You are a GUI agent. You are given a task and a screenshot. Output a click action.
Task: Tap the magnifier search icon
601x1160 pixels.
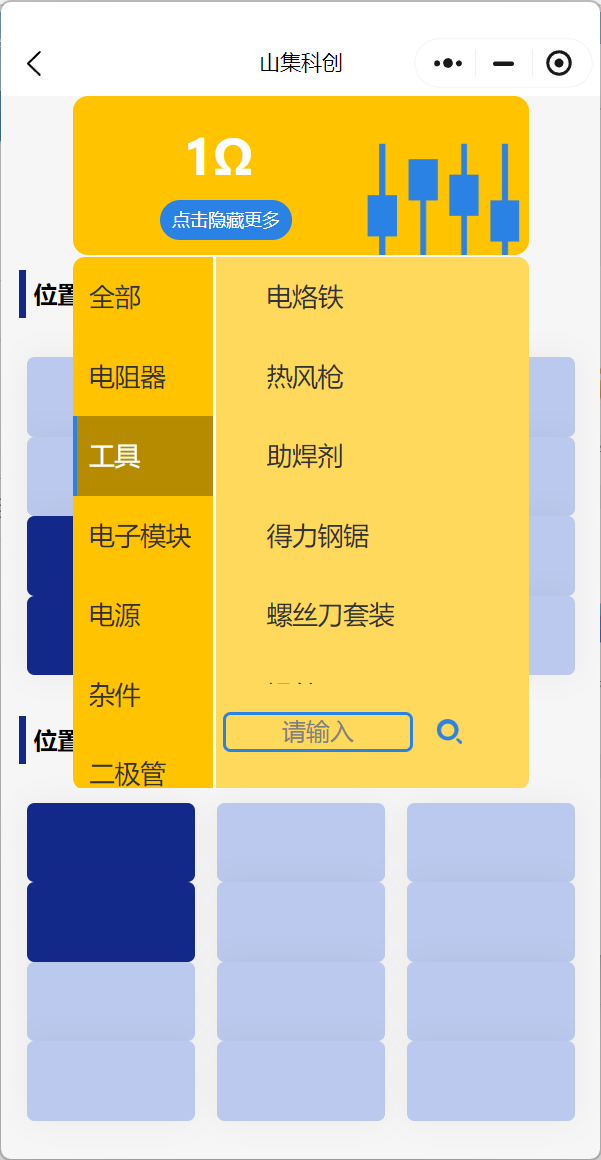pos(450,732)
